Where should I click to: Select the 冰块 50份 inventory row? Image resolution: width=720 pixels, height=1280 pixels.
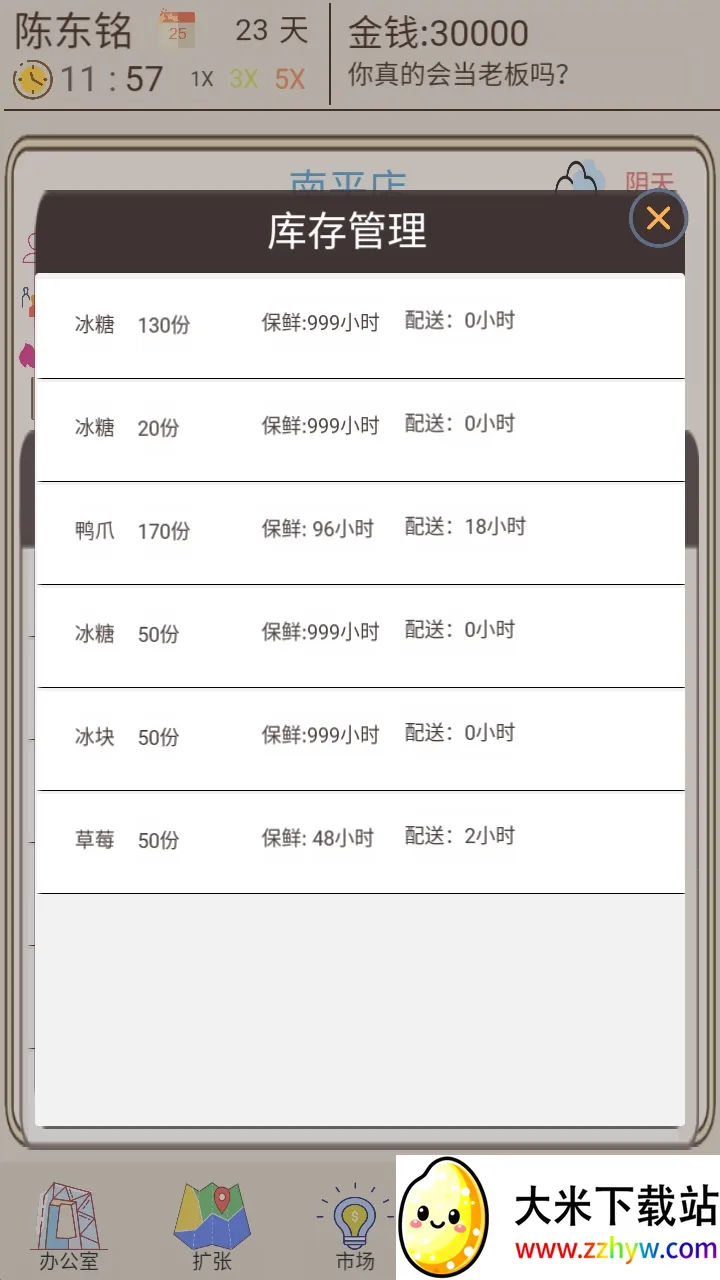click(360, 737)
